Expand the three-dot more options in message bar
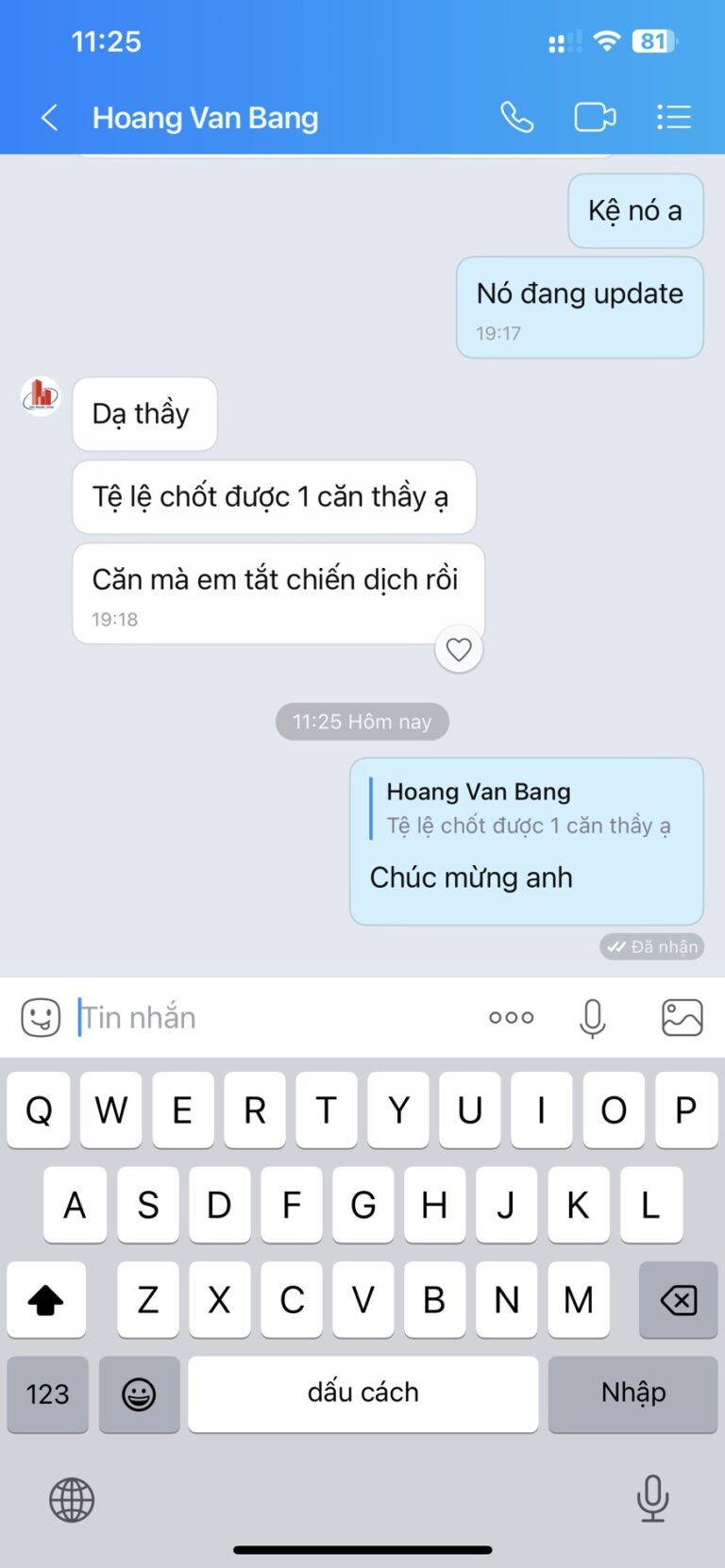The image size is (725, 1568). [x=511, y=1017]
